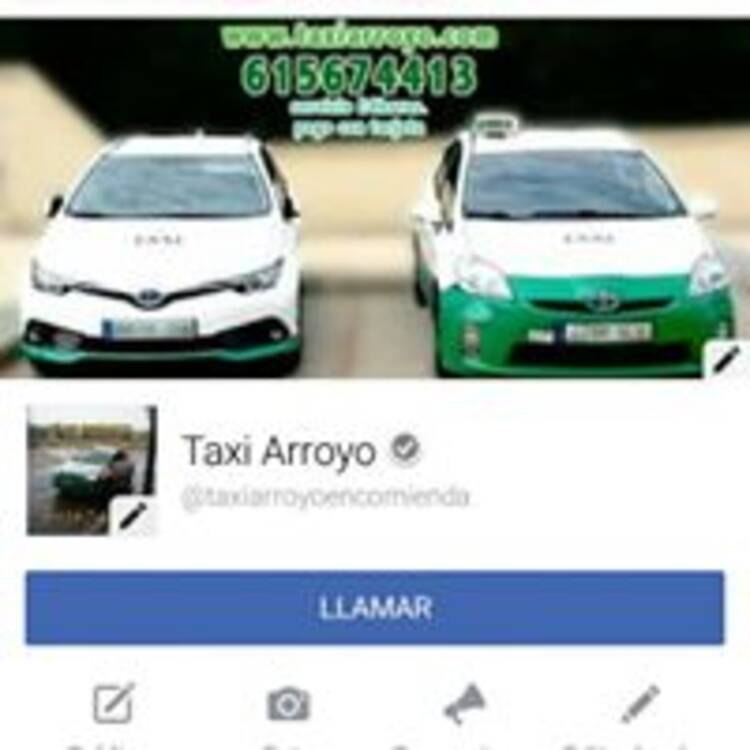Open the camera photo icon
This screenshot has width=750, height=750.
click(x=288, y=704)
